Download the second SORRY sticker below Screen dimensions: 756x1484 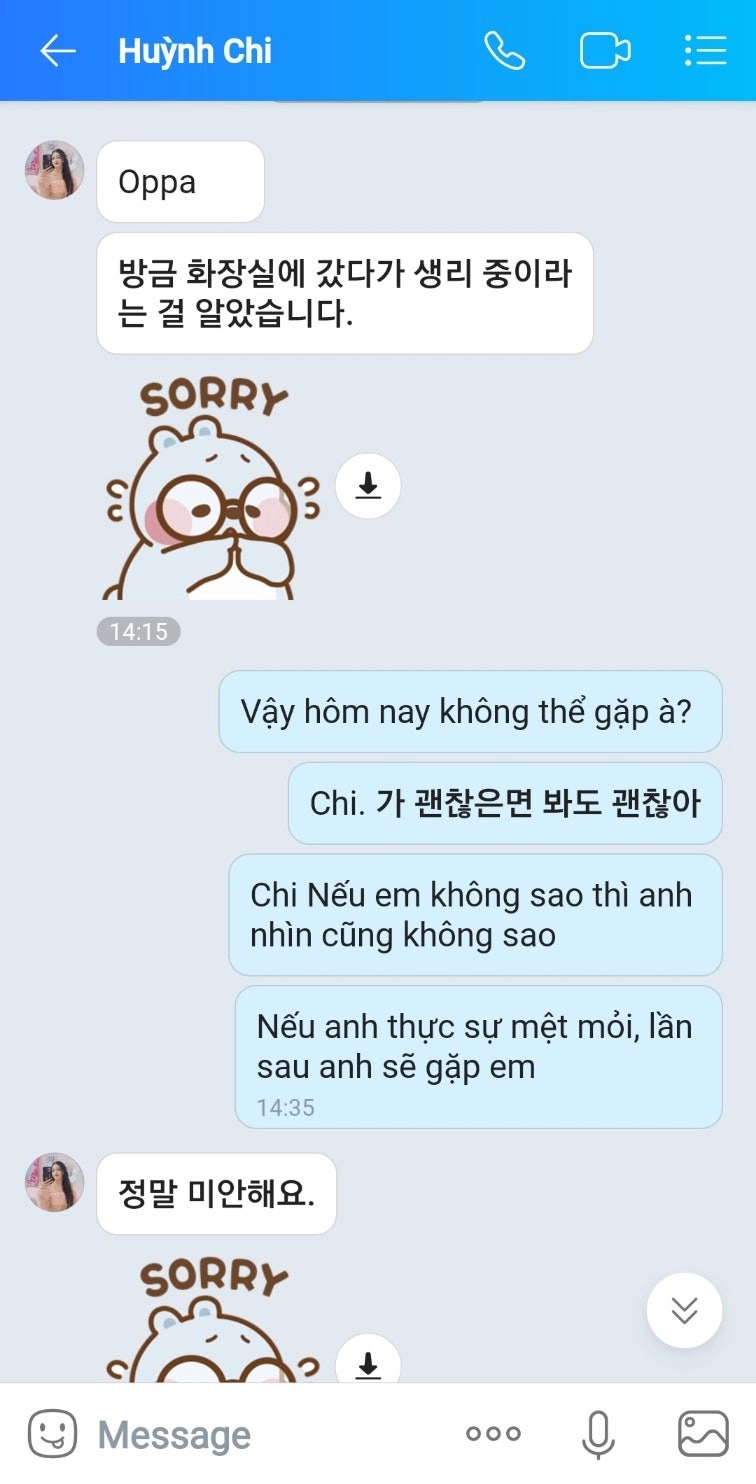pyautogui.click(x=368, y=1362)
